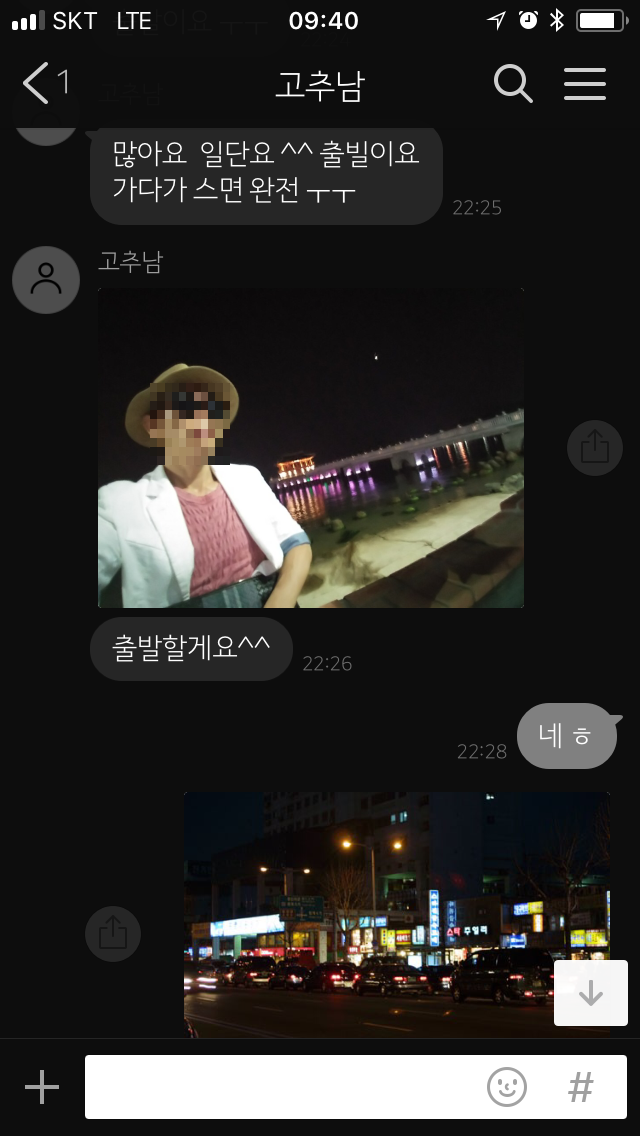Tap the hashtag search button
The height and width of the screenshot is (1136, 640).
pos(581,1087)
